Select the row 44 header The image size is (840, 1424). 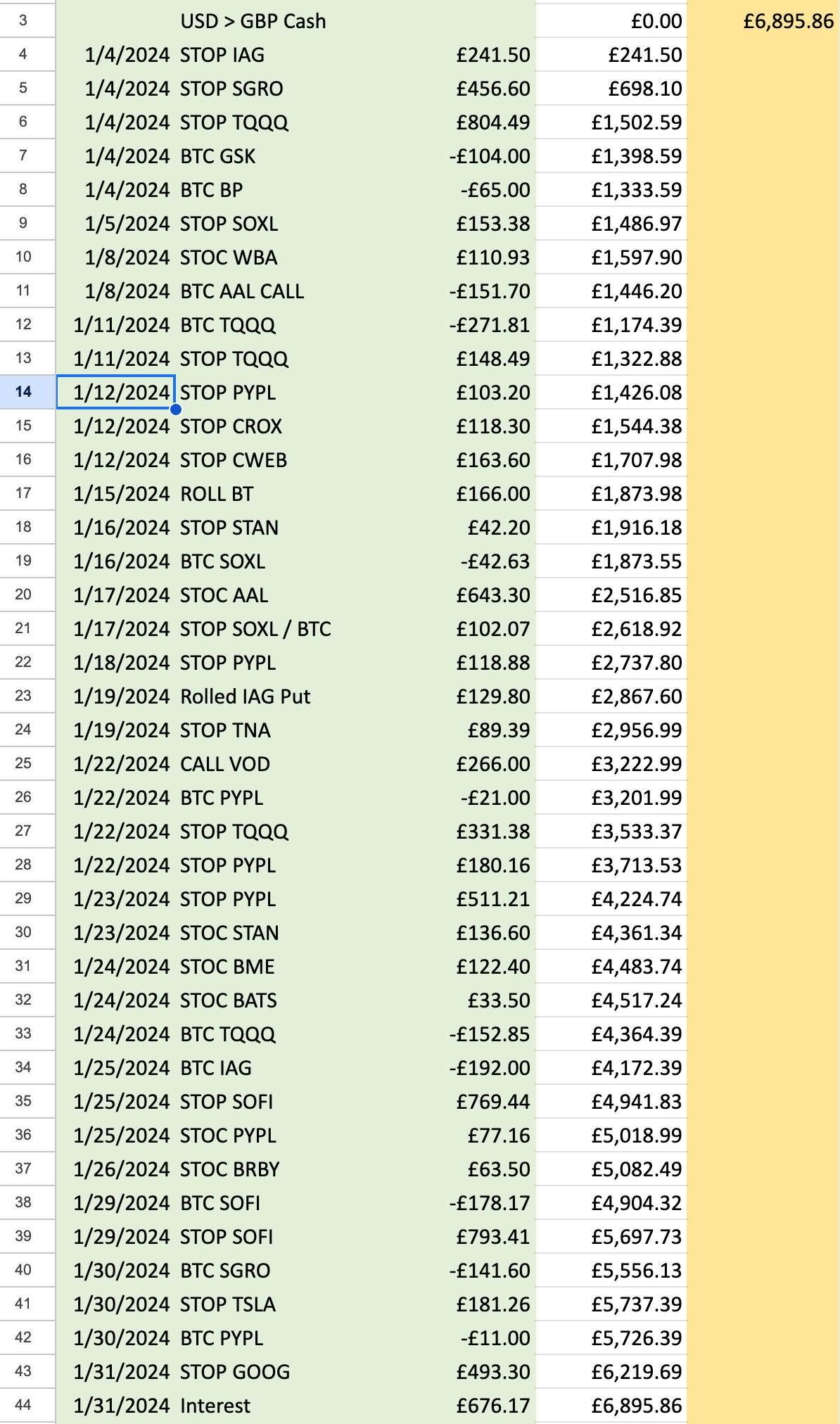point(27,1405)
